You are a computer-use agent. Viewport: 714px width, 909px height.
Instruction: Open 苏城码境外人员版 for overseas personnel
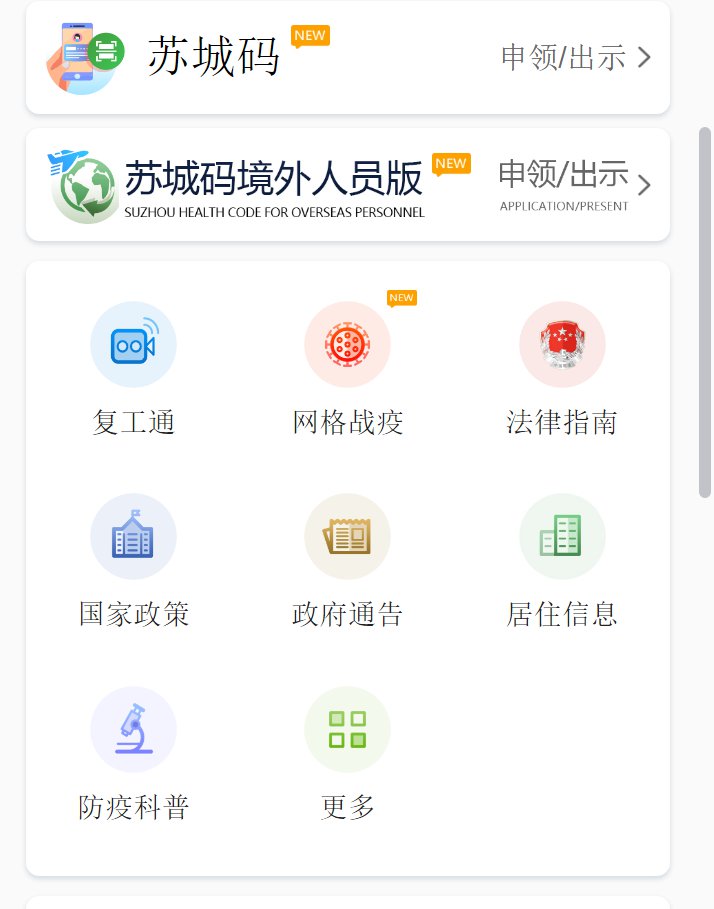pos(347,185)
